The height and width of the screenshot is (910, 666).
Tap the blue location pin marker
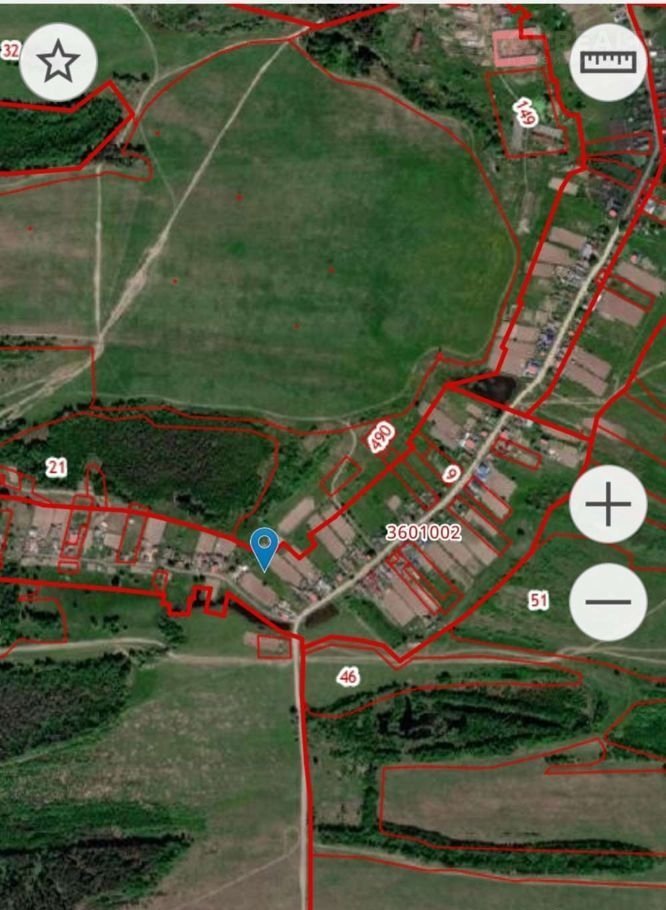(x=264, y=547)
